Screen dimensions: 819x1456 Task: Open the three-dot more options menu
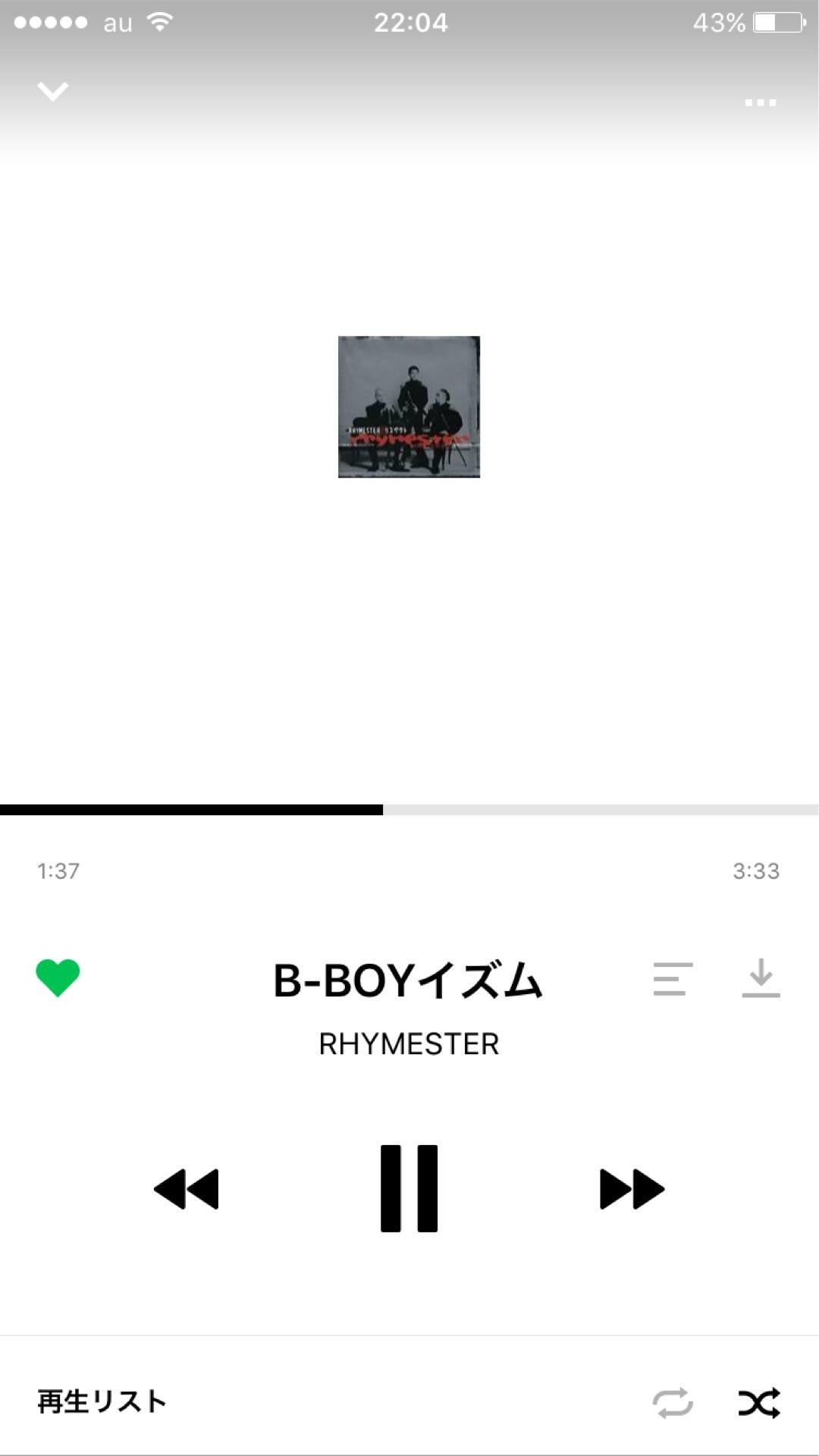pyautogui.click(x=760, y=102)
